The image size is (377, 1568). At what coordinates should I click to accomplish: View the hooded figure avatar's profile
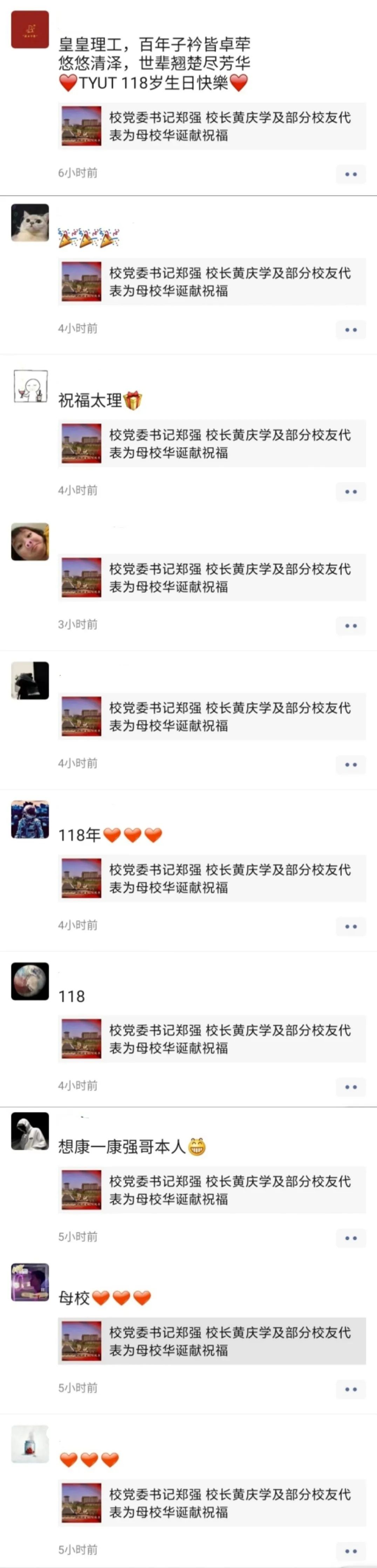(30, 1131)
